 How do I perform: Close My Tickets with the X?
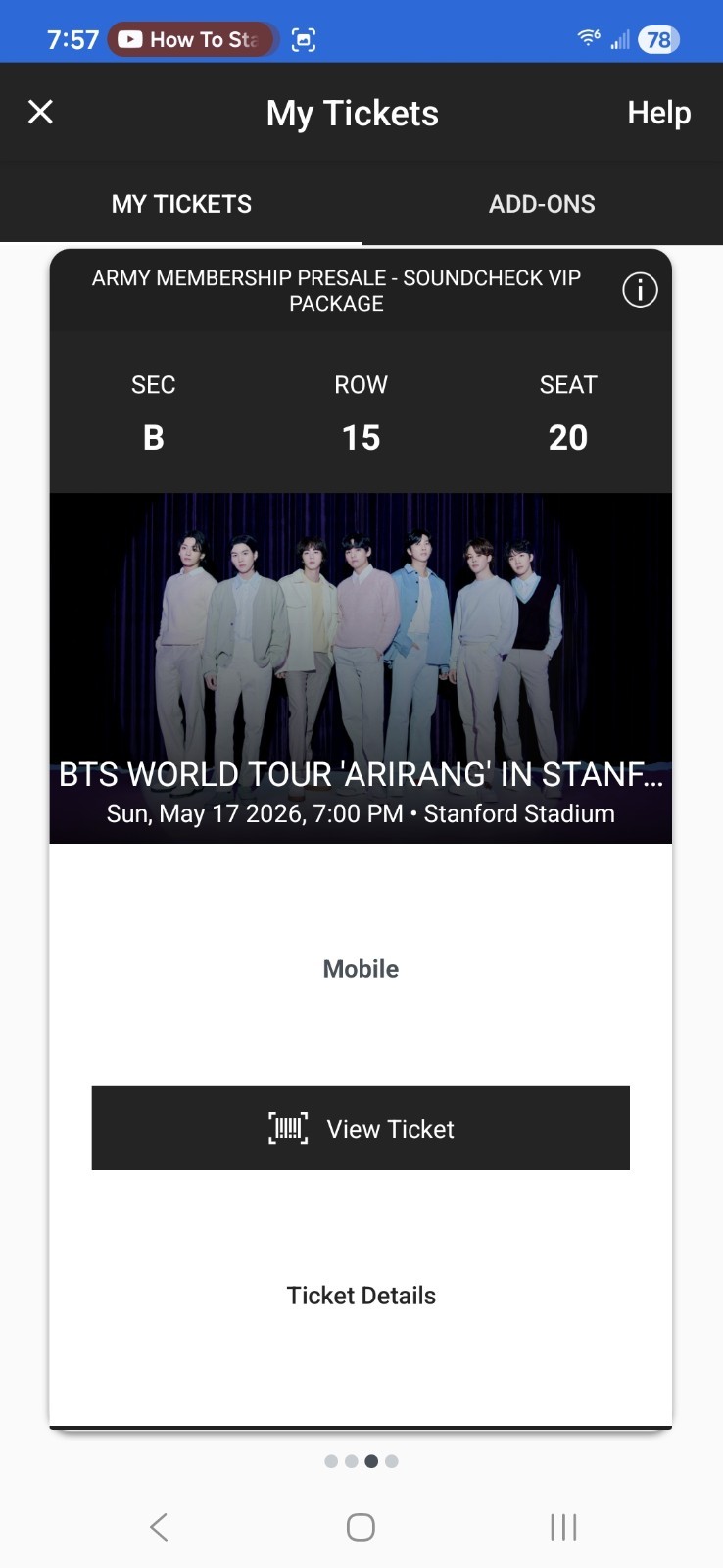40,112
